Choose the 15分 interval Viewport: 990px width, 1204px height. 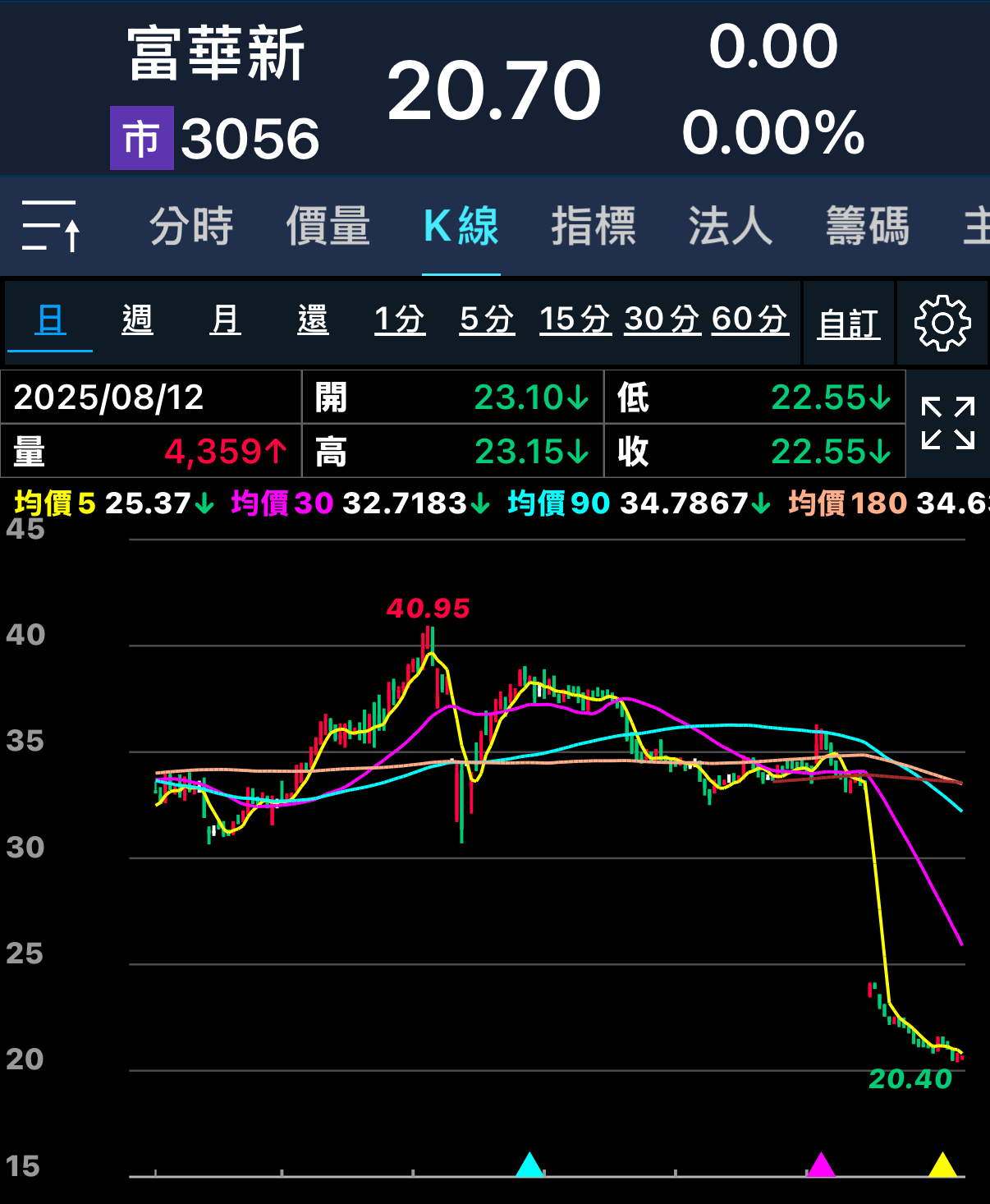[x=575, y=319]
